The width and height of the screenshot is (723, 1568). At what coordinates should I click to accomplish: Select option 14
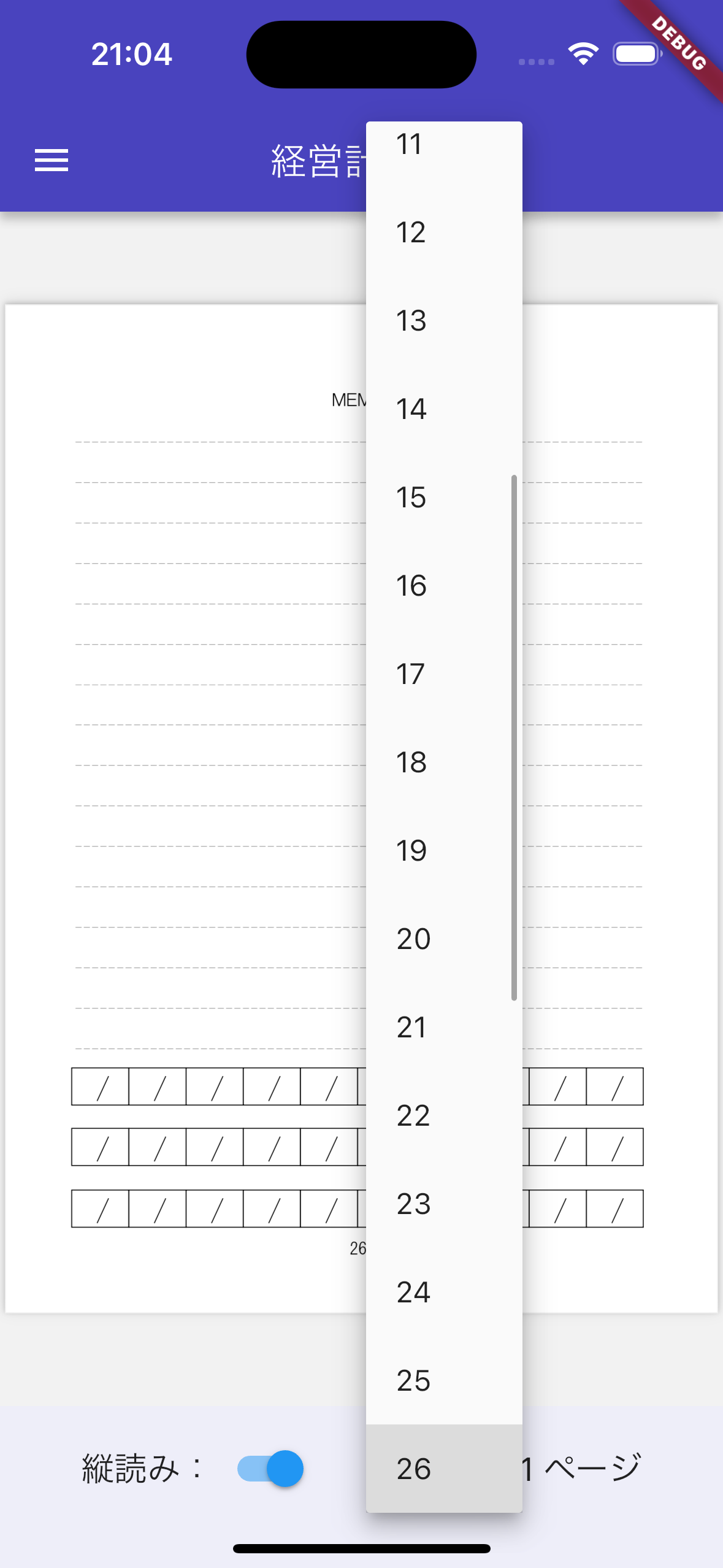click(x=443, y=410)
